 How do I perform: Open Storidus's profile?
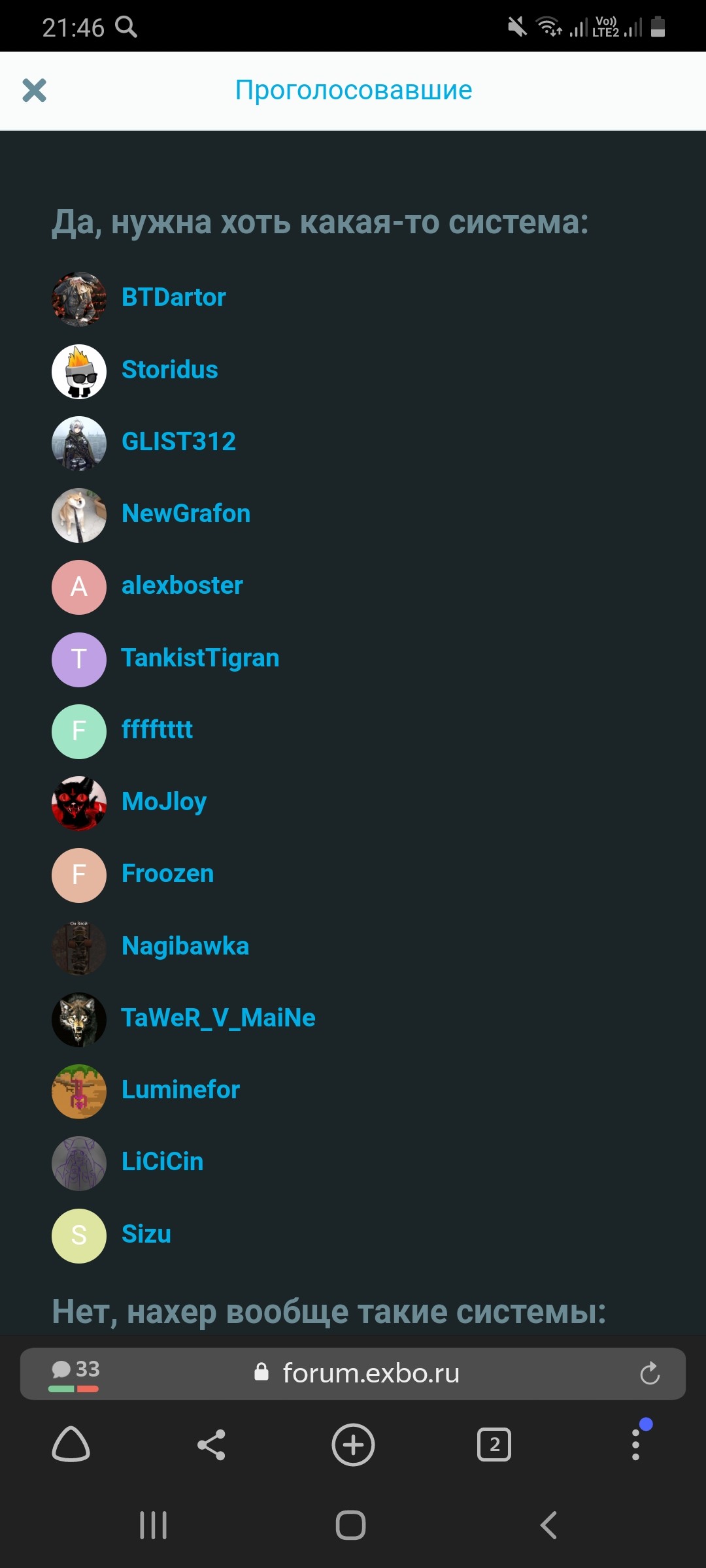(169, 370)
